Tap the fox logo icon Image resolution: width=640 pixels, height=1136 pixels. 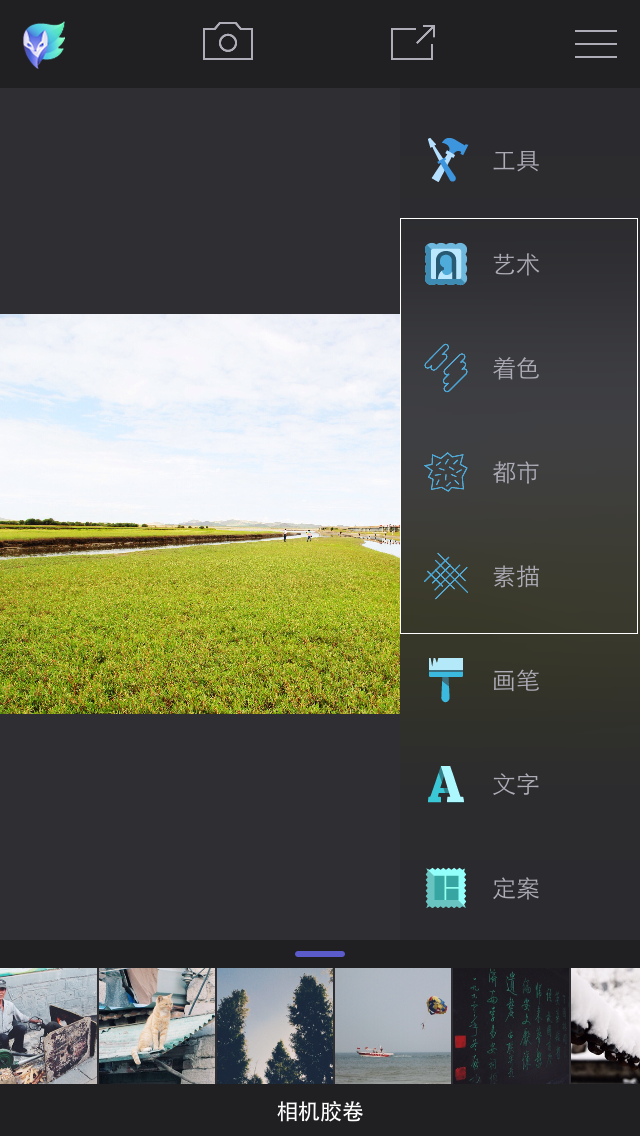(43, 44)
